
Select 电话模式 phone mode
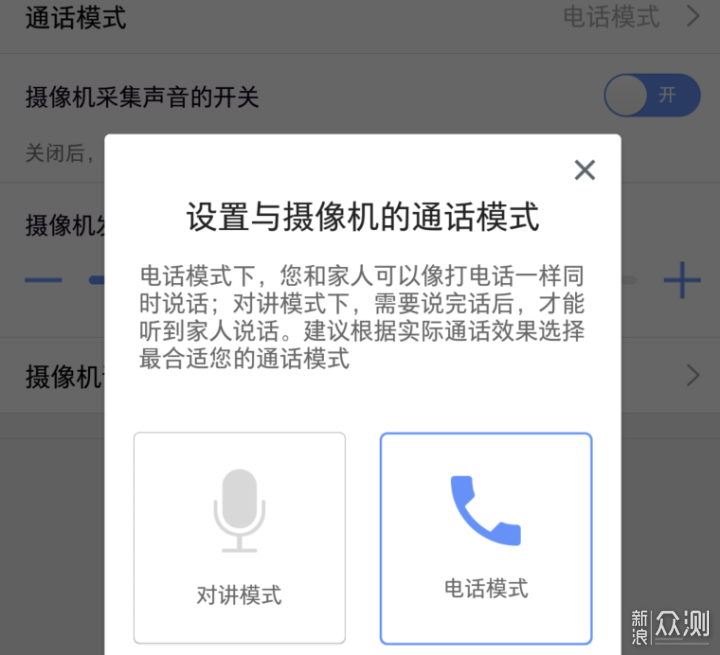click(486, 538)
